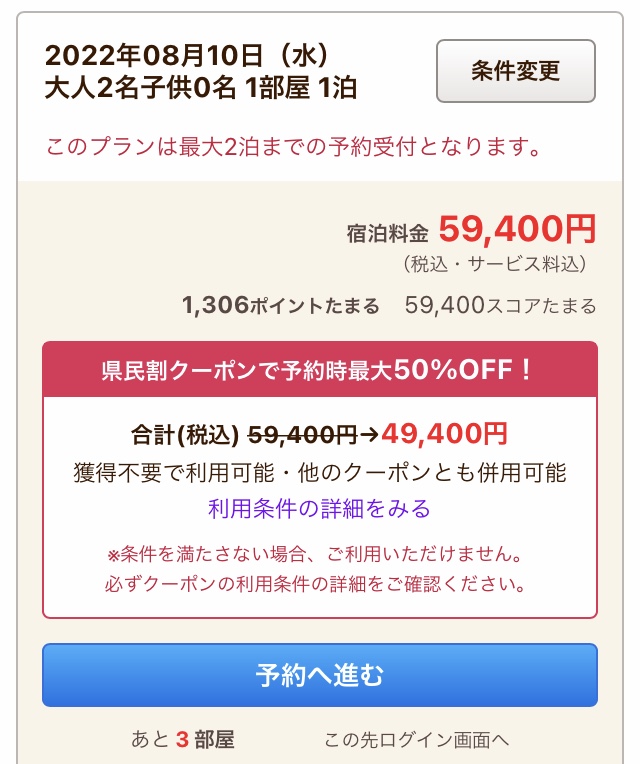Proceed with 予約へ進む button
This screenshot has height=764, width=640.
[319, 675]
